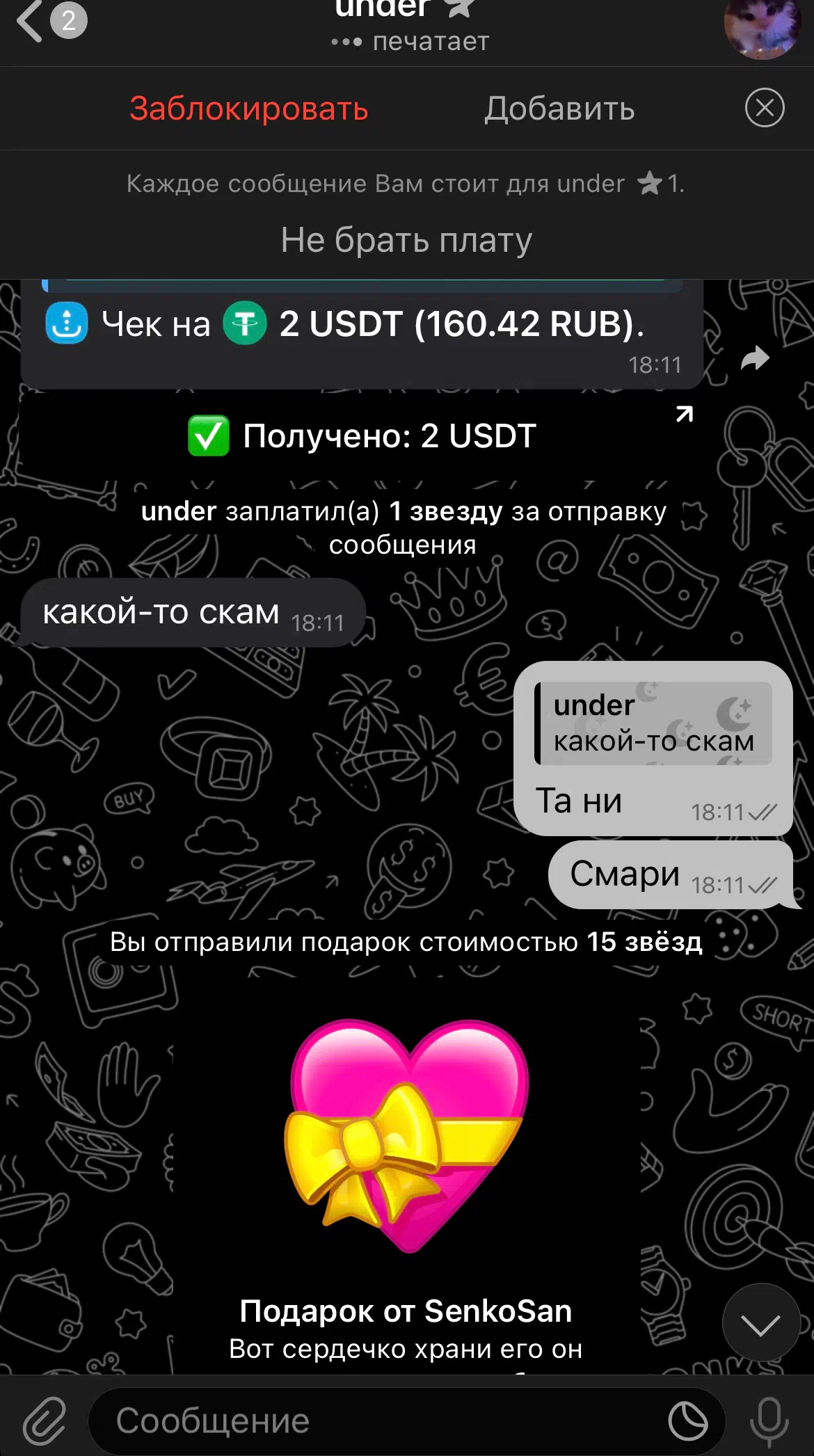The image size is (814, 1456).
Task: Focus the Сообщение text field
Action: click(379, 1421)
